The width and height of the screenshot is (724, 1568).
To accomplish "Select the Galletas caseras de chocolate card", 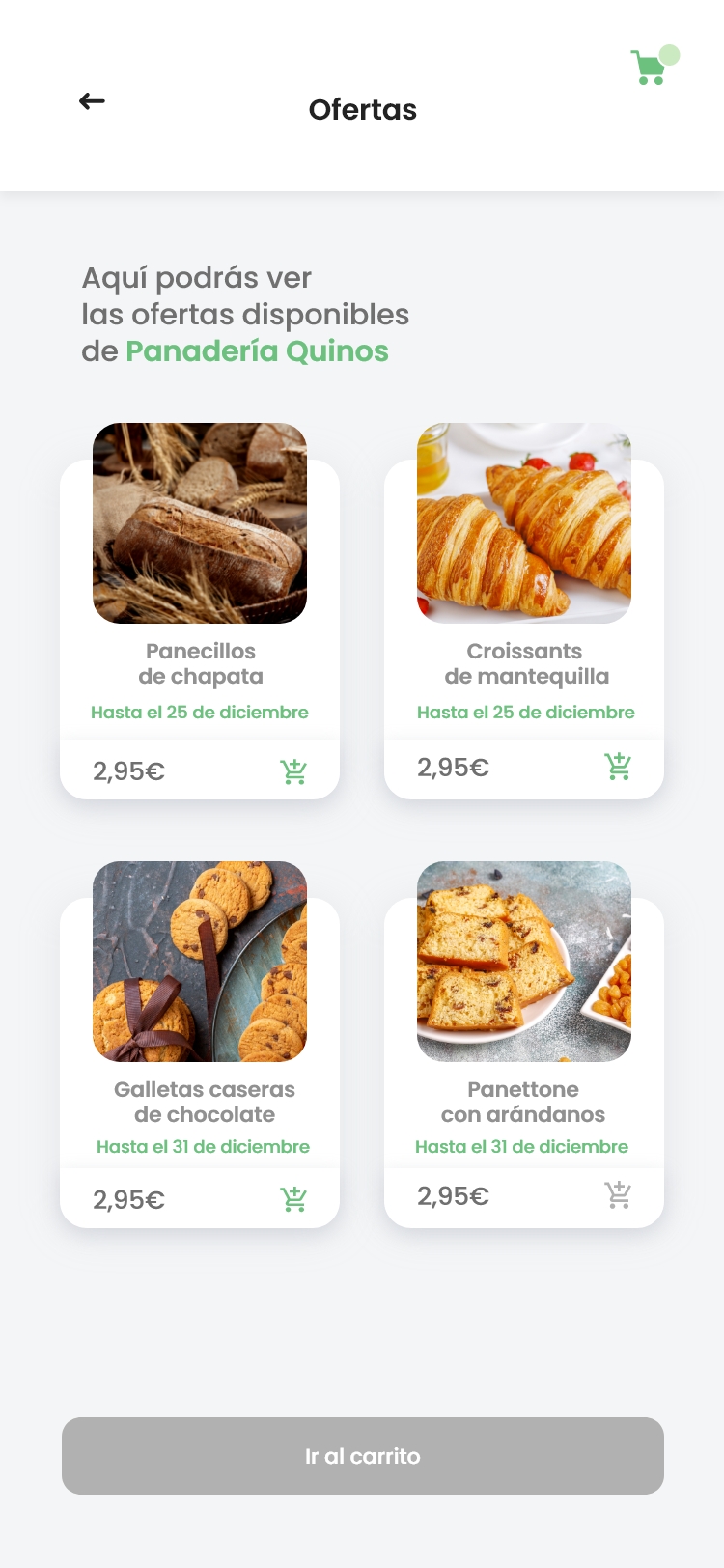I will tap(200, 1014).
